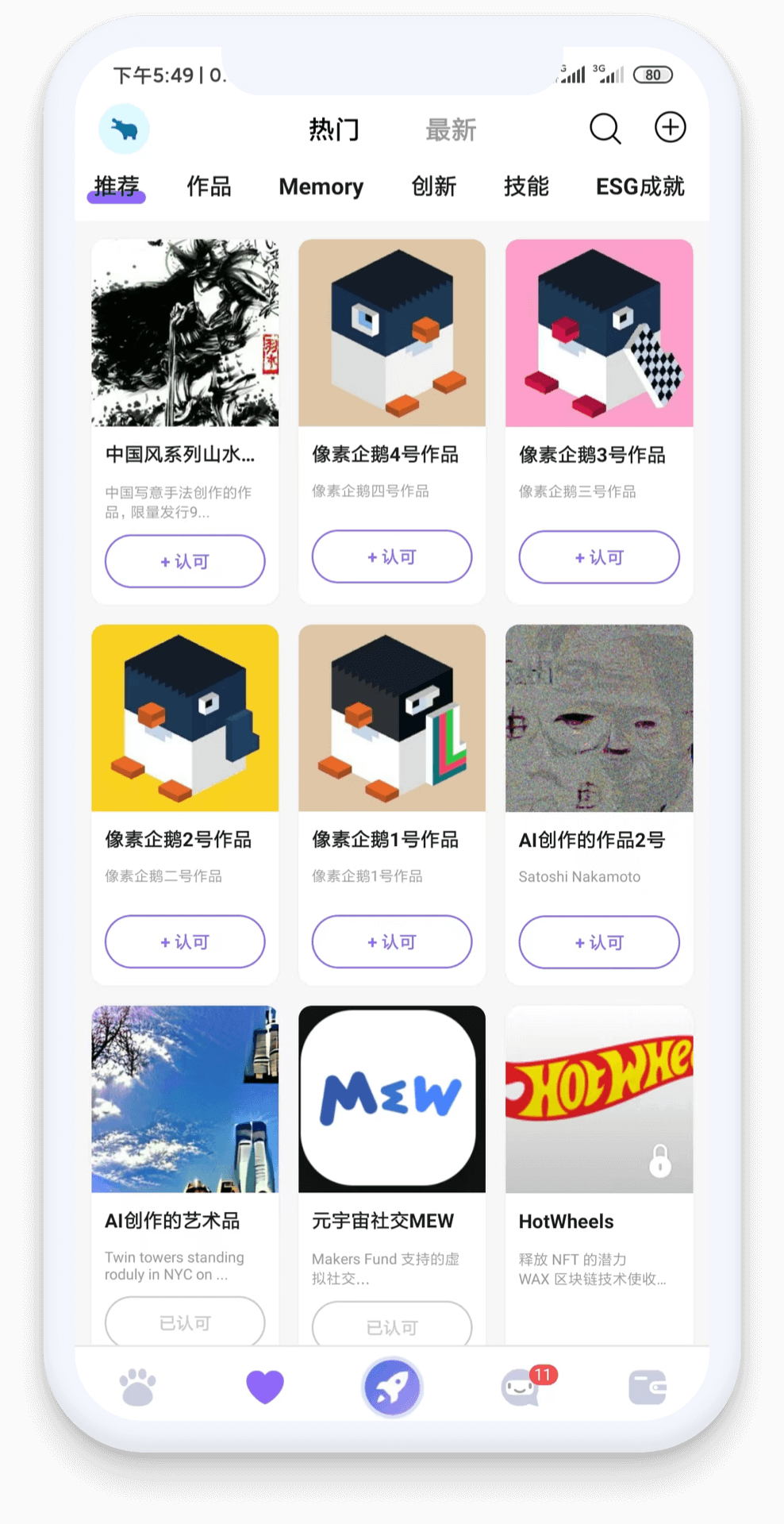This screenshot has height=1524, width=784.
Task: Open the hippo avatar in the top left
Action: pos(125,128)
